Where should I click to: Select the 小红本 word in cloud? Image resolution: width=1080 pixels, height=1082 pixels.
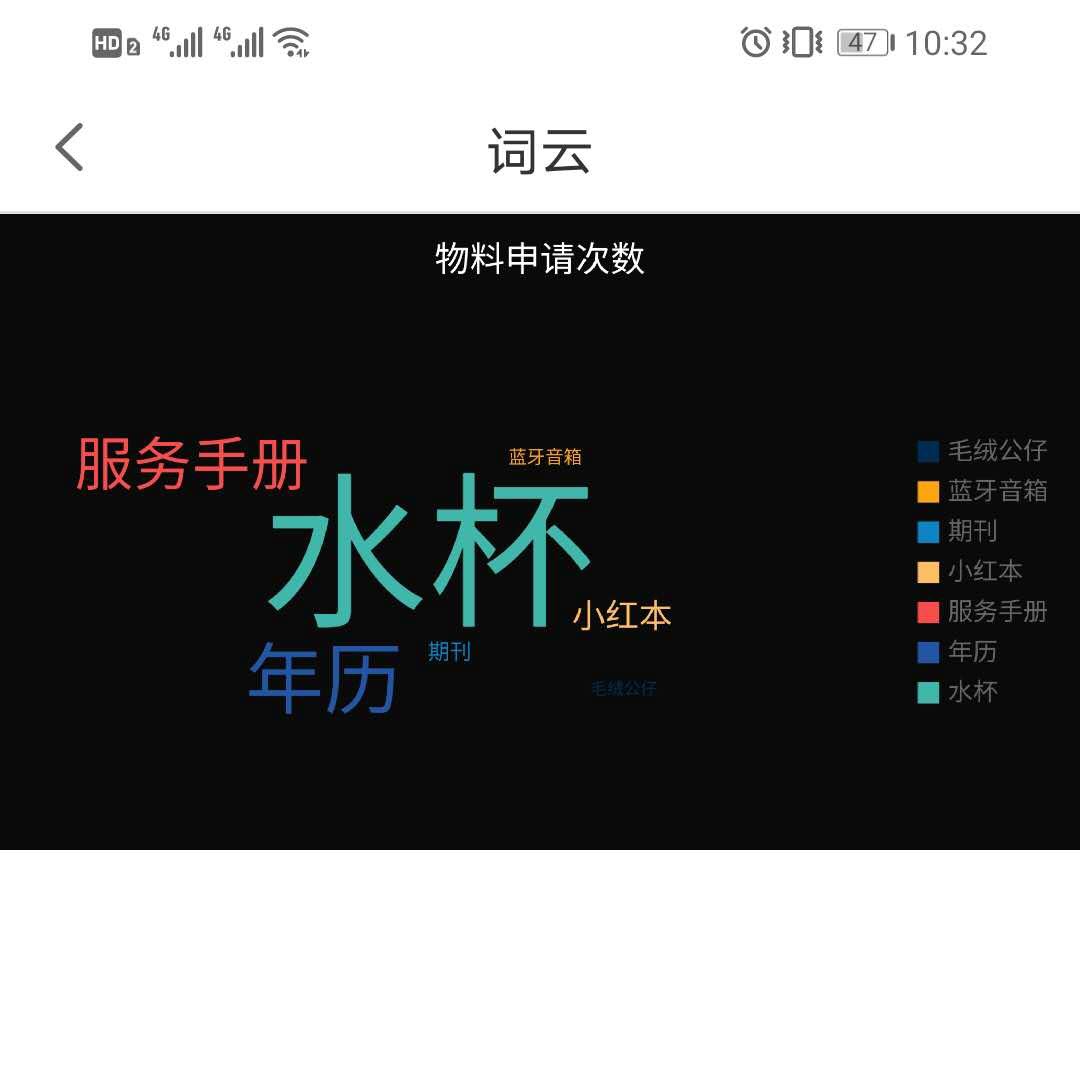coord(621,615)
